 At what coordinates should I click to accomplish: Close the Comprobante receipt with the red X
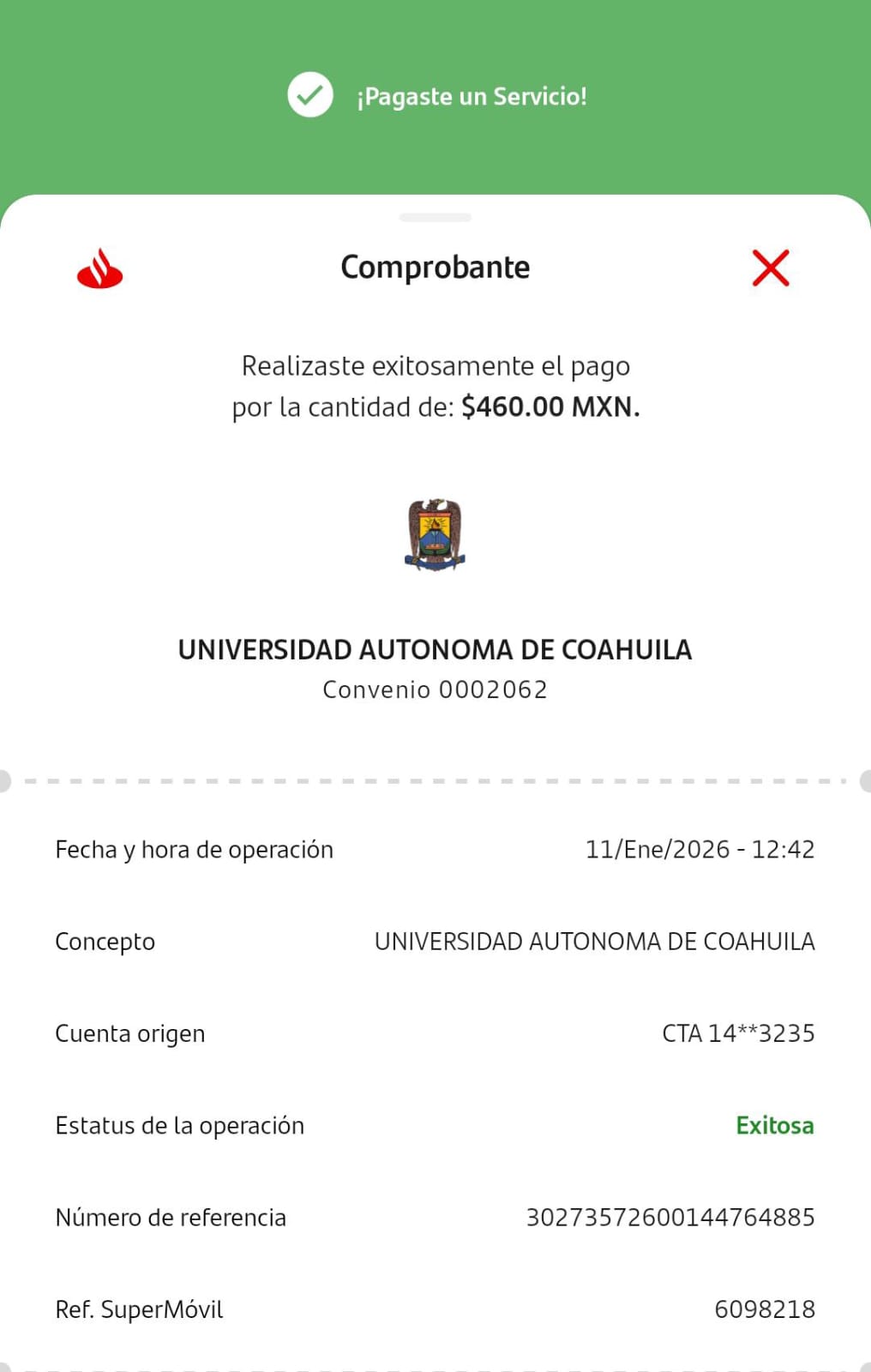770,268
